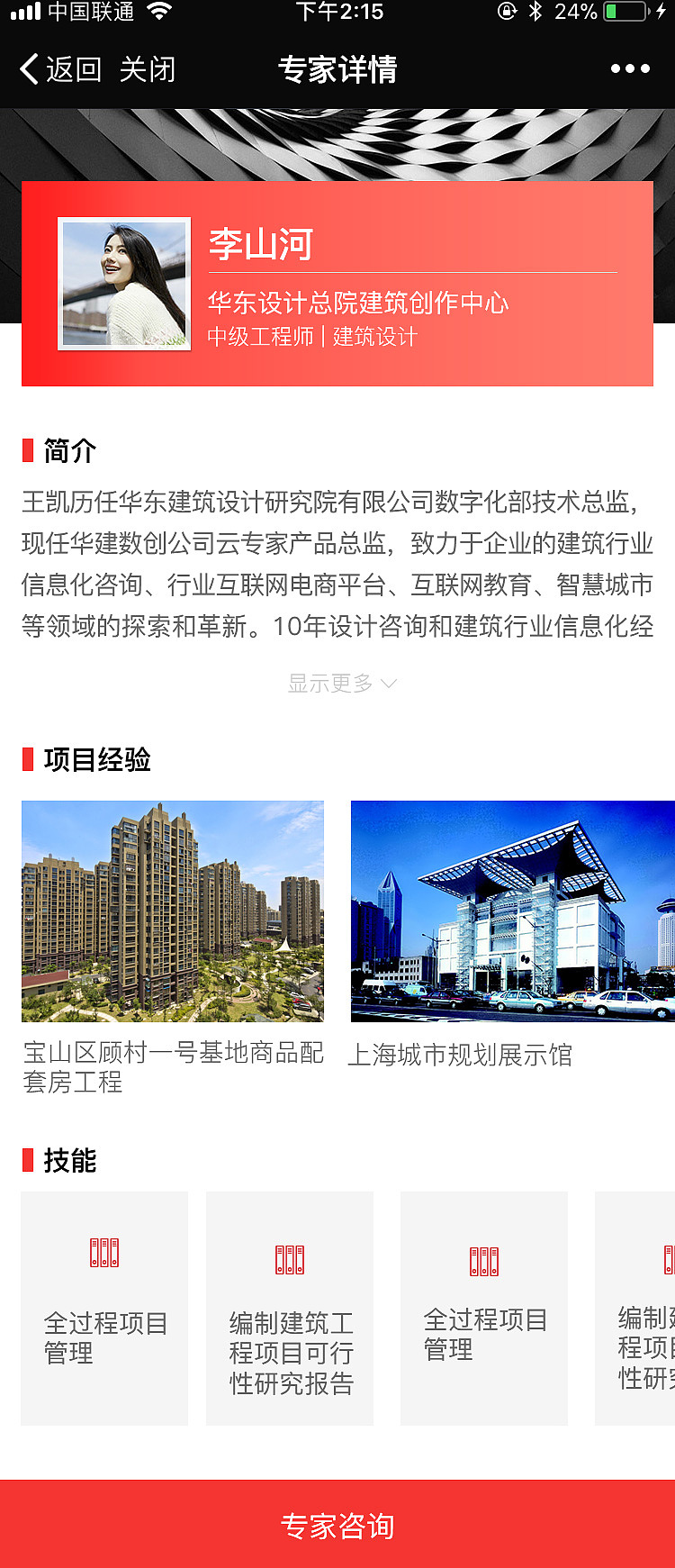Tap the Bluetooth icon in the status bar
Viewport: 675px width, 1568px height.
coord(533,12)
